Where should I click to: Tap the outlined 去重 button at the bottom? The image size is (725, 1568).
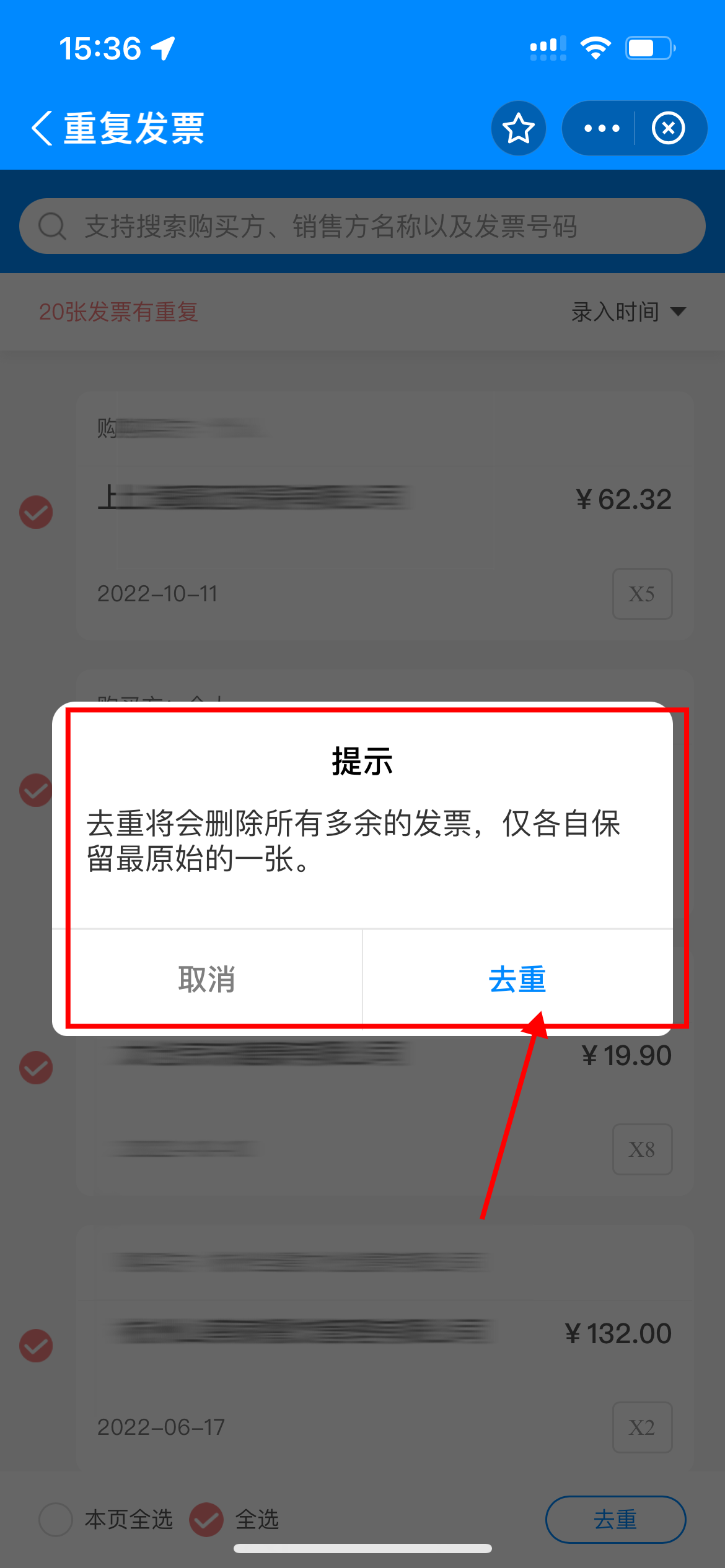click(x=615, y=1520)
